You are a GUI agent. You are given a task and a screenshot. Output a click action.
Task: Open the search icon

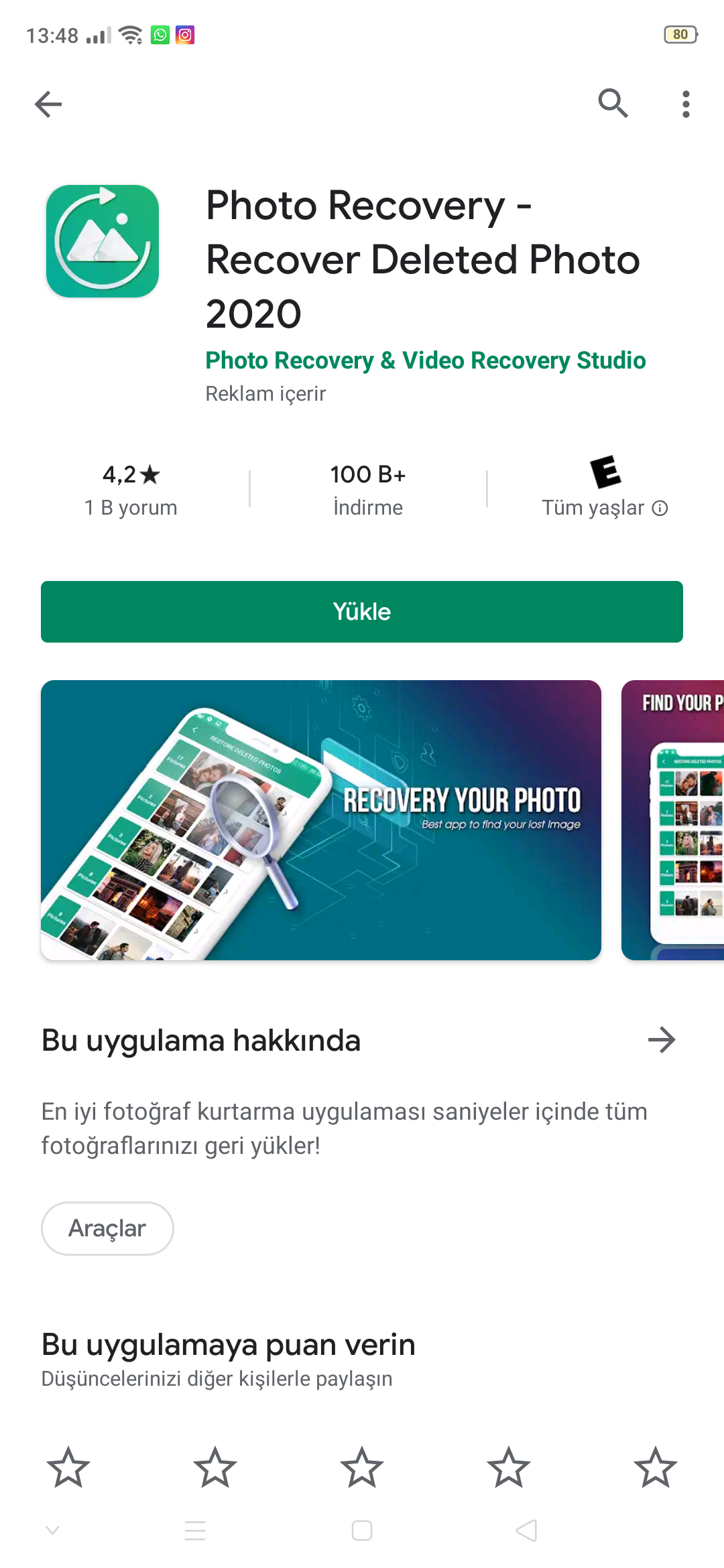613,103
